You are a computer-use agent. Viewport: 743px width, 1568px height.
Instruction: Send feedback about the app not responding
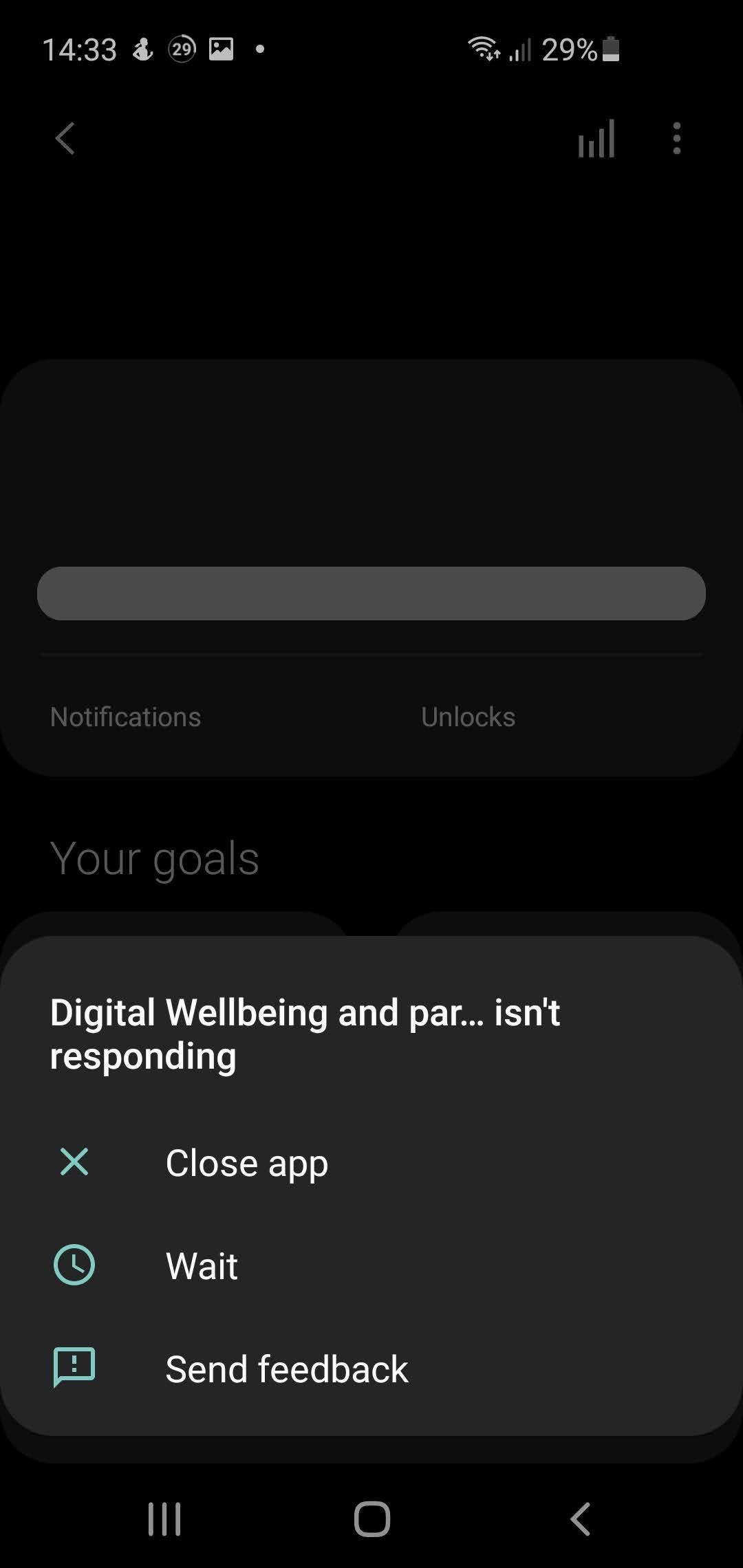click(x=286, y=1369)
